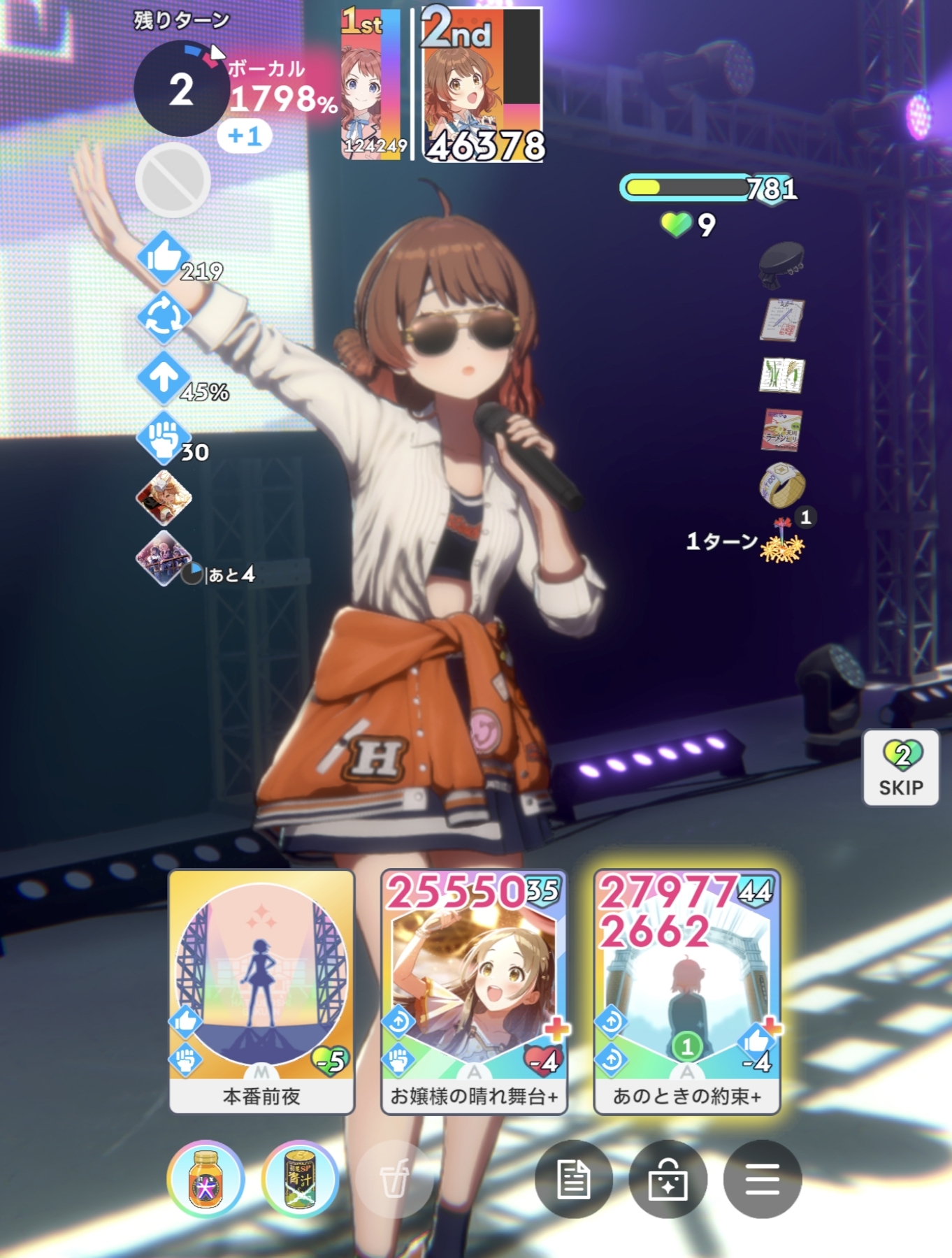The width and height of the screenshot is (952, 1258).
Task: Open the deck bag icon
Action: [x=668, y=1179]
